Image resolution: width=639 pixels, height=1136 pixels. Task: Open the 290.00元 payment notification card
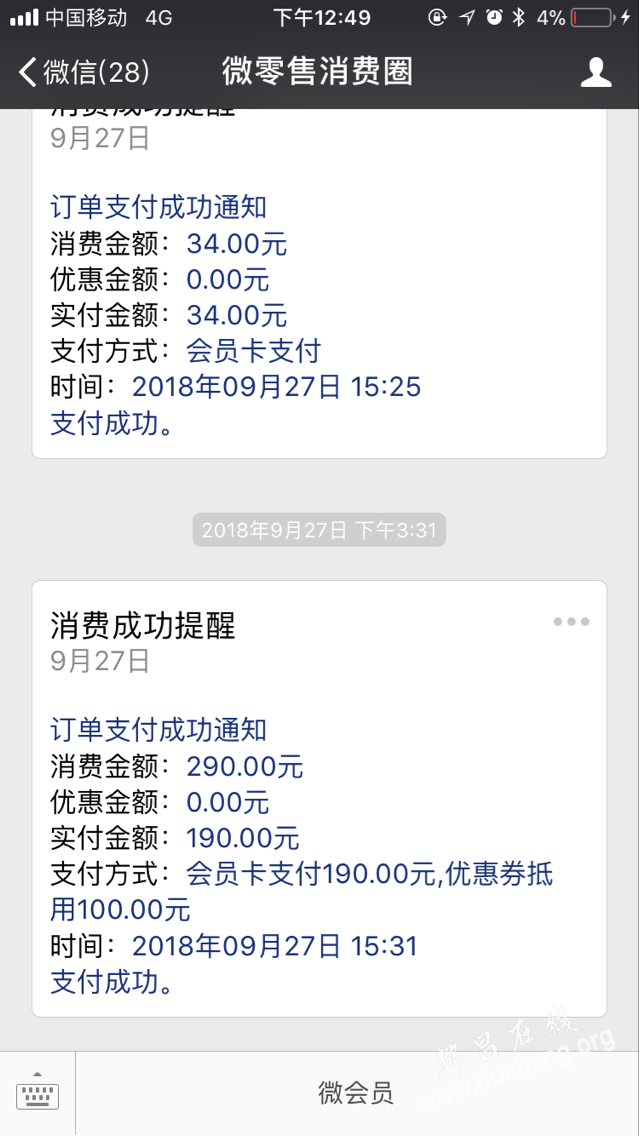pyautogui.click(x=319, y=798)
